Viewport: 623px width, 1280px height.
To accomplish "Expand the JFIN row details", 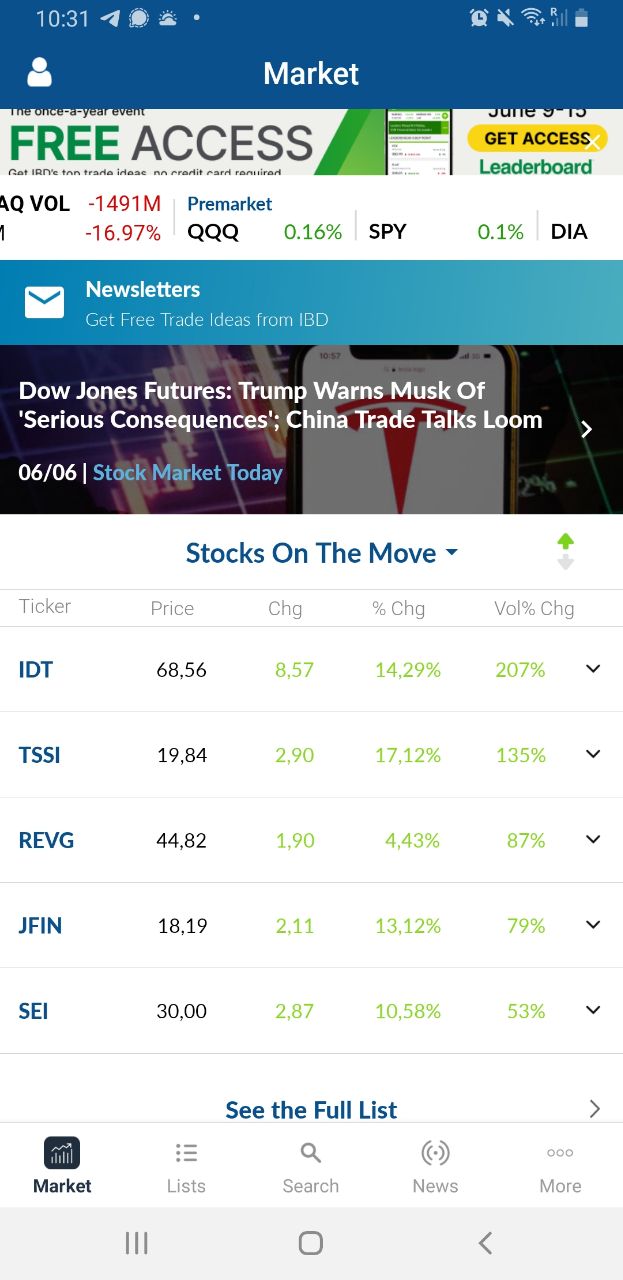I will (593, 925).
